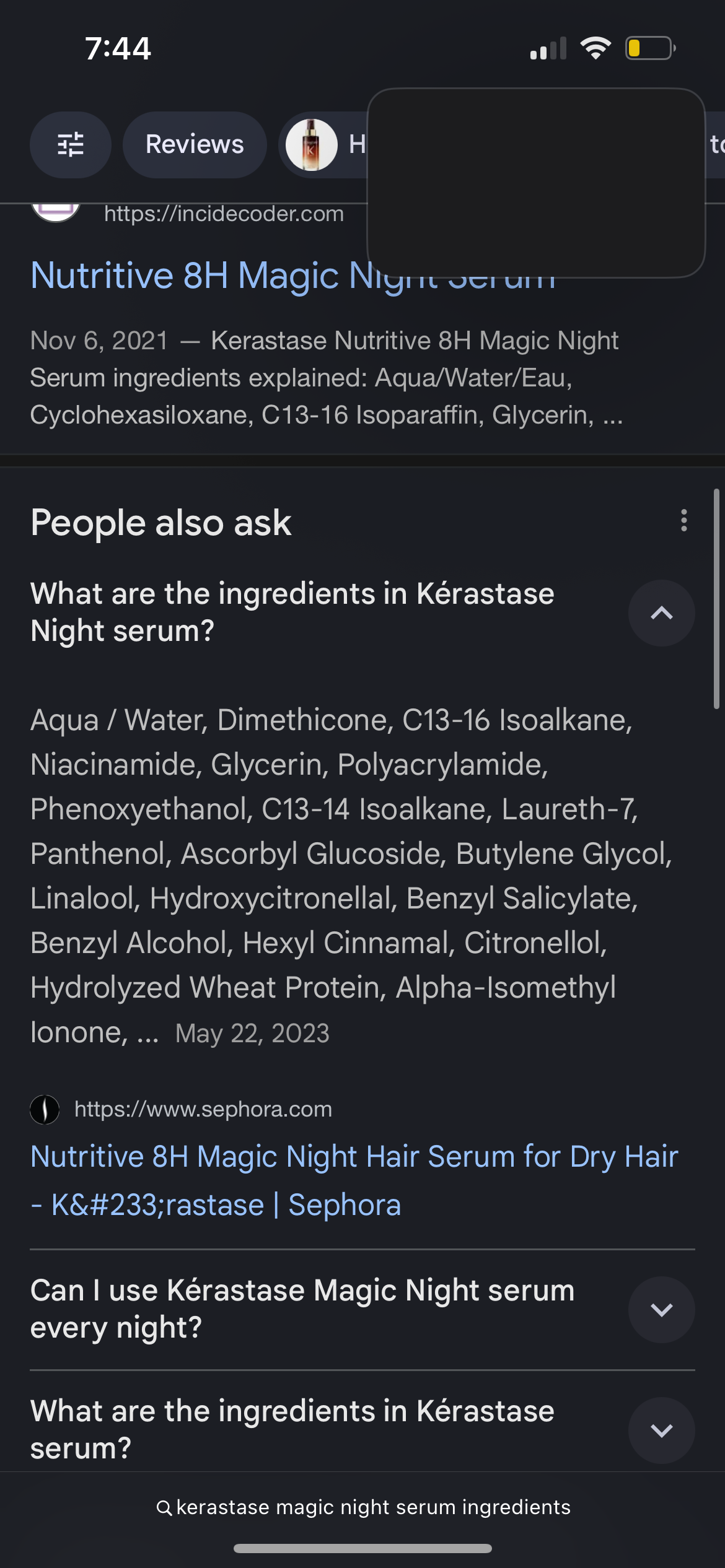Click the Sephora site favicon
This screenshot has width=725, height=1568.
(44, 1109)
